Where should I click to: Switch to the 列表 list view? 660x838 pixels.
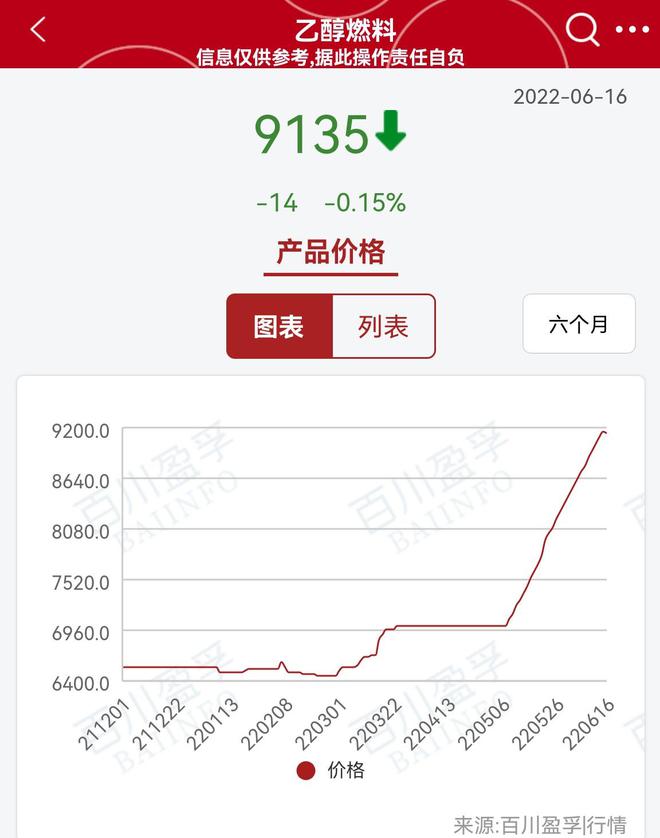384,326
